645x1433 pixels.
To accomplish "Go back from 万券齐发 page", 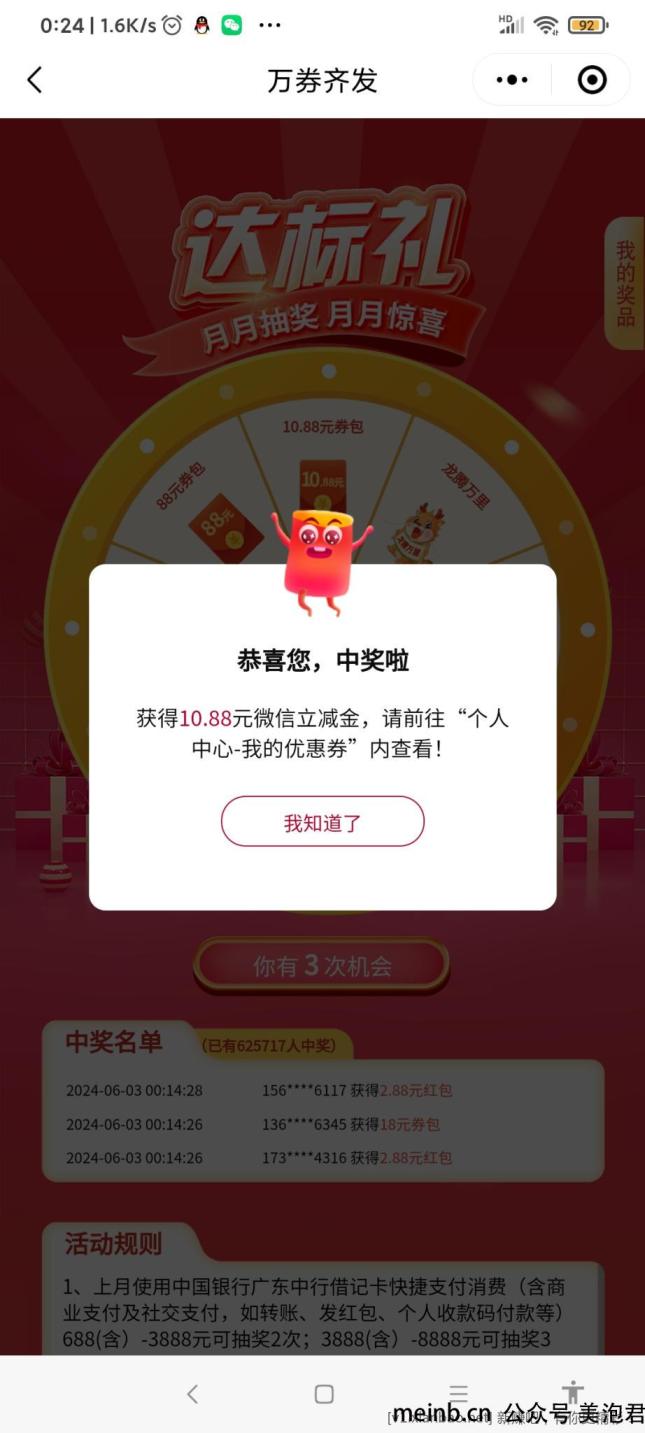I will click(35, 80).
